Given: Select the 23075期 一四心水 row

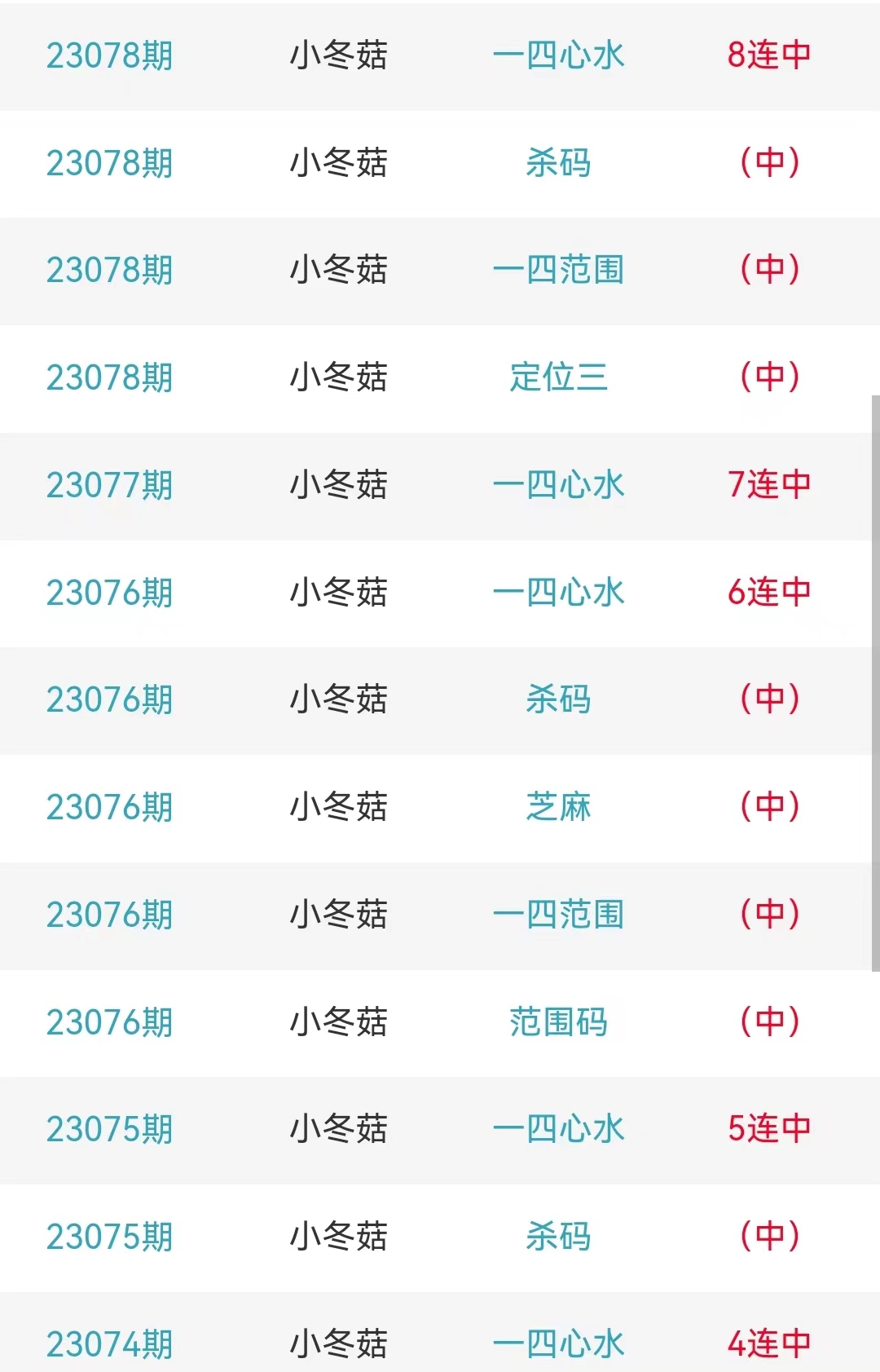Looking at the screenshot, I should [x=558, y=1129].
